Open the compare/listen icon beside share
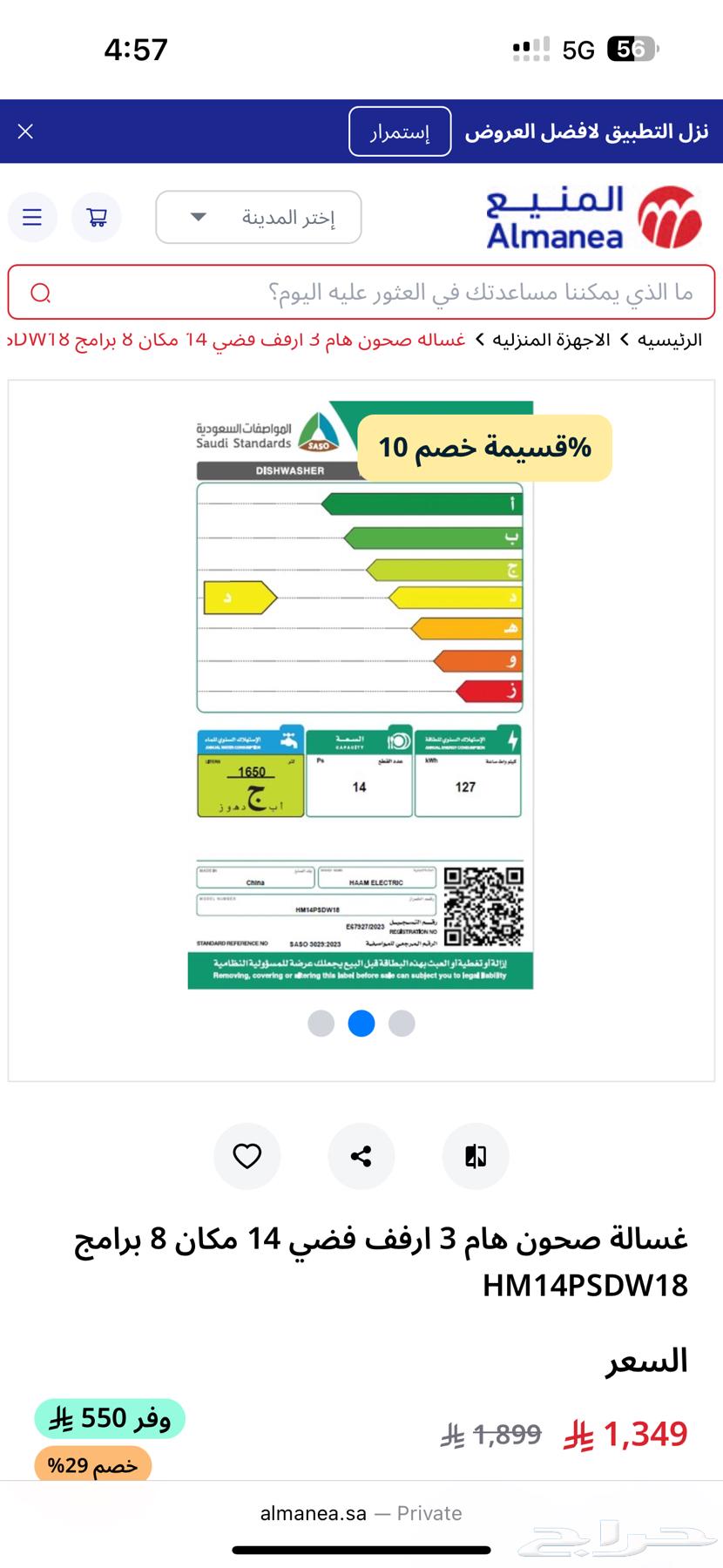This screenshot has width=723, height=1568. [x=476, y=1156]
